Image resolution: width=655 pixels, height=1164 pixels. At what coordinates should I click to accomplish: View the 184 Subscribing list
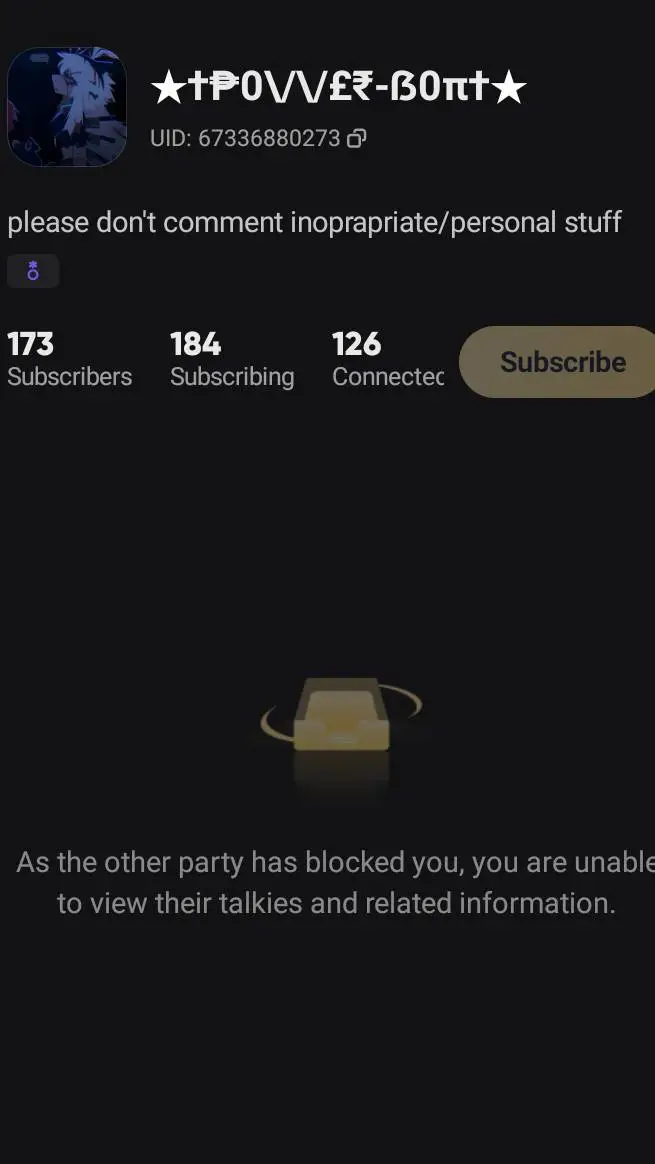[232, 360]
